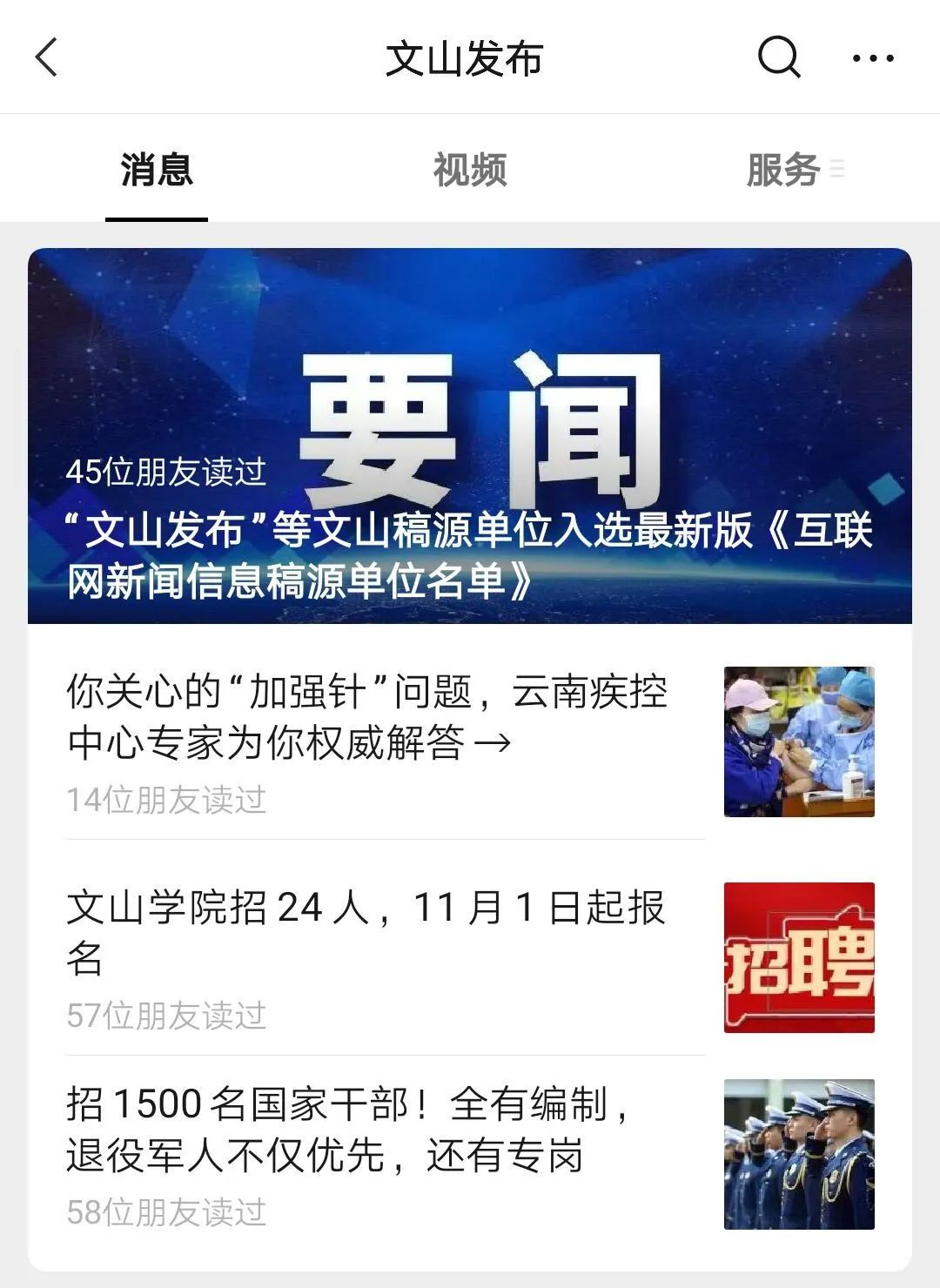Open the three-dot more options menu
Viewport: 940px width, 1288px height.
tap(872, 58)
